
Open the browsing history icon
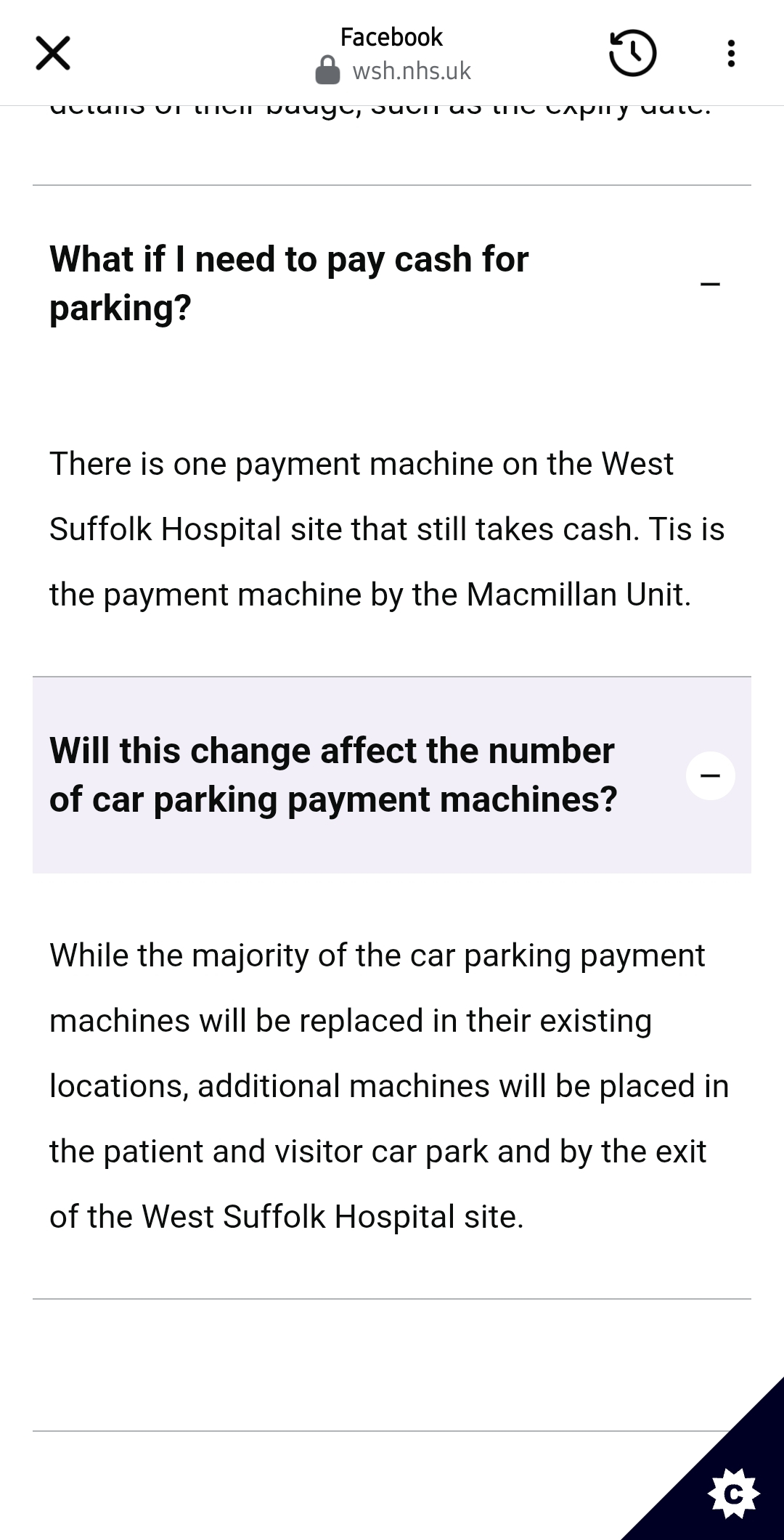point(632,53)
